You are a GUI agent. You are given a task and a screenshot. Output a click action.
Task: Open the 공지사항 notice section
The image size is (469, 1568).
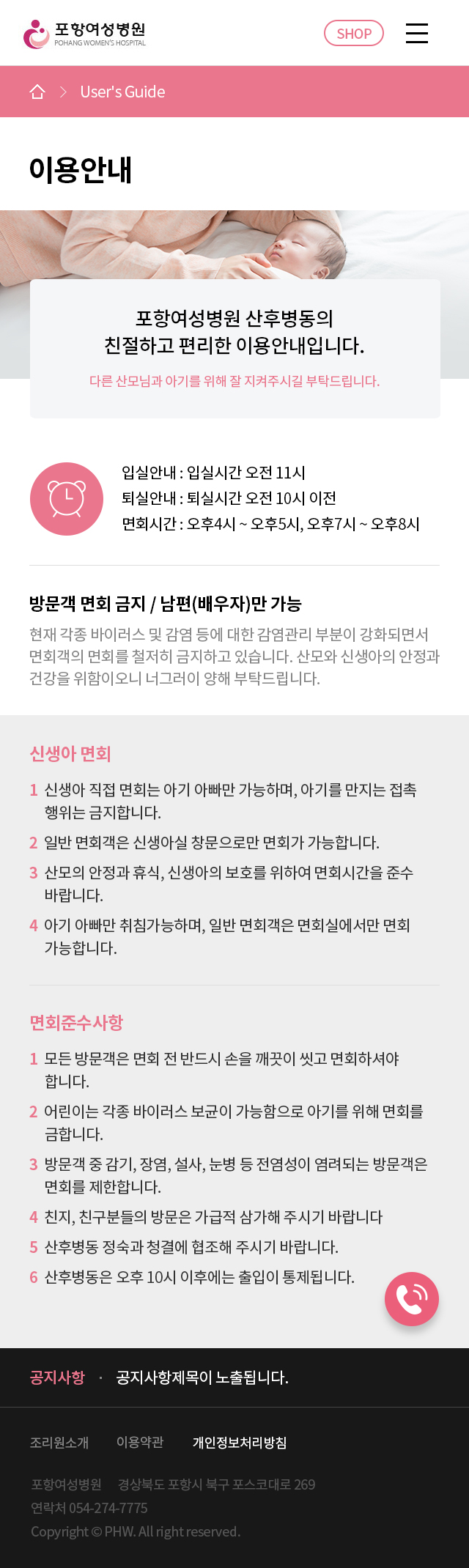pyautogui.click(x=57, y=1377)
